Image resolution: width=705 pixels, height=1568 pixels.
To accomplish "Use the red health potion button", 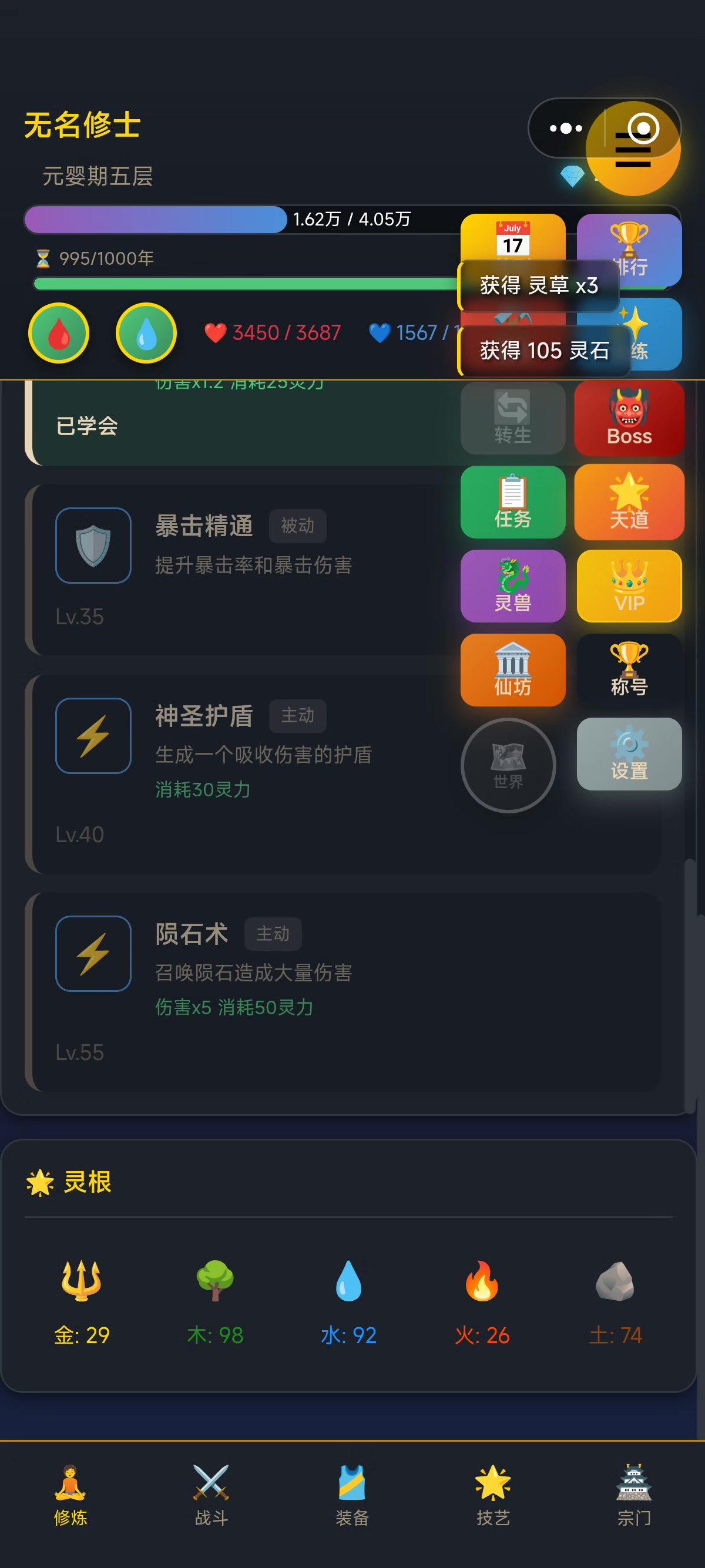I will click(59, 333).
